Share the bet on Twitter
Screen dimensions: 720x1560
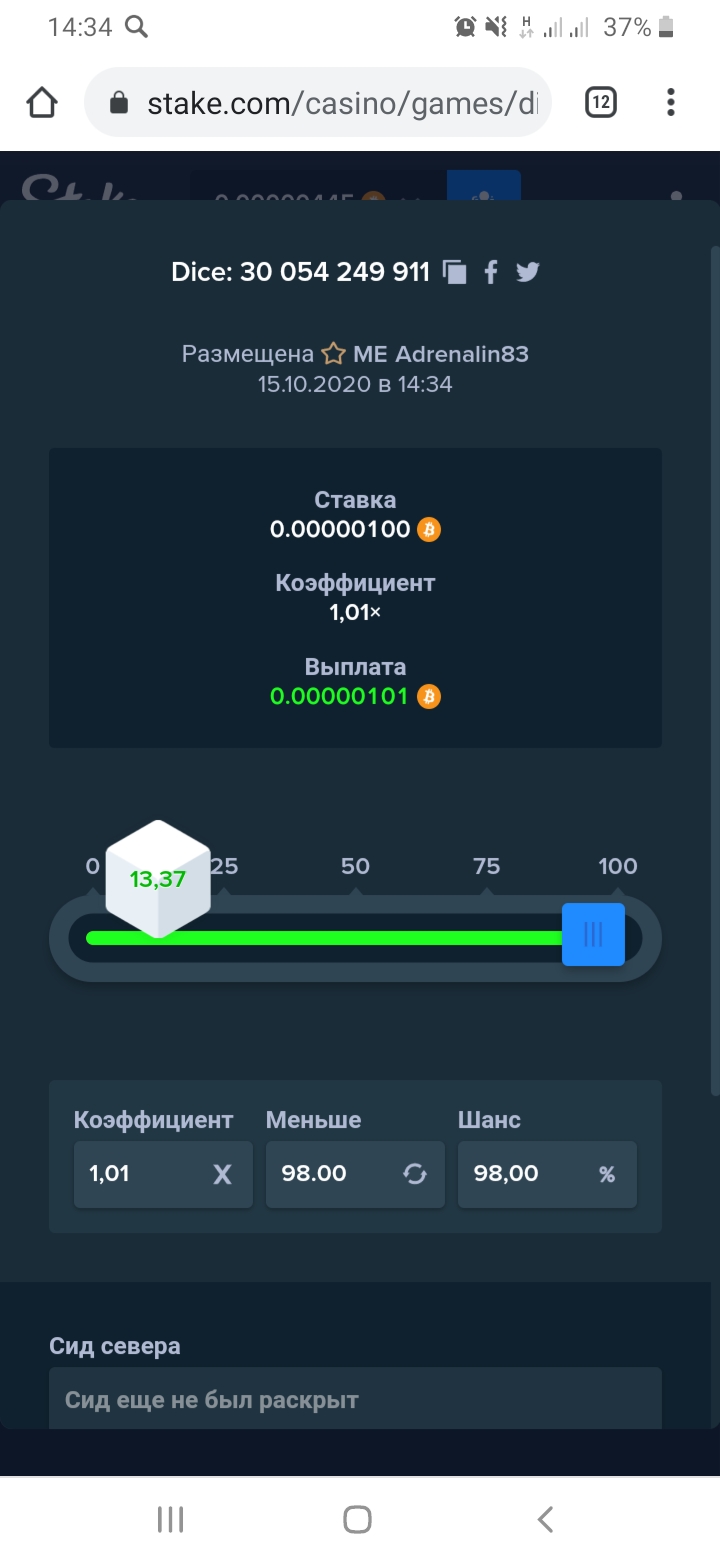[528, 272]
